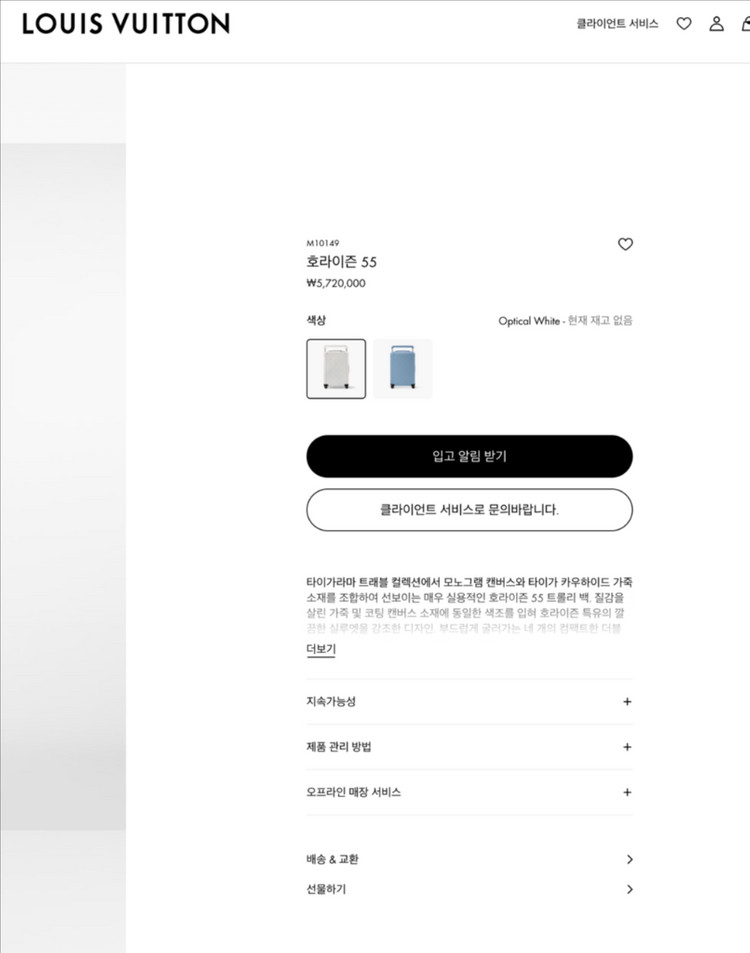Open 선물하기 via its chevron
This screenshot has height=953, width=750.
coord(630,889)
